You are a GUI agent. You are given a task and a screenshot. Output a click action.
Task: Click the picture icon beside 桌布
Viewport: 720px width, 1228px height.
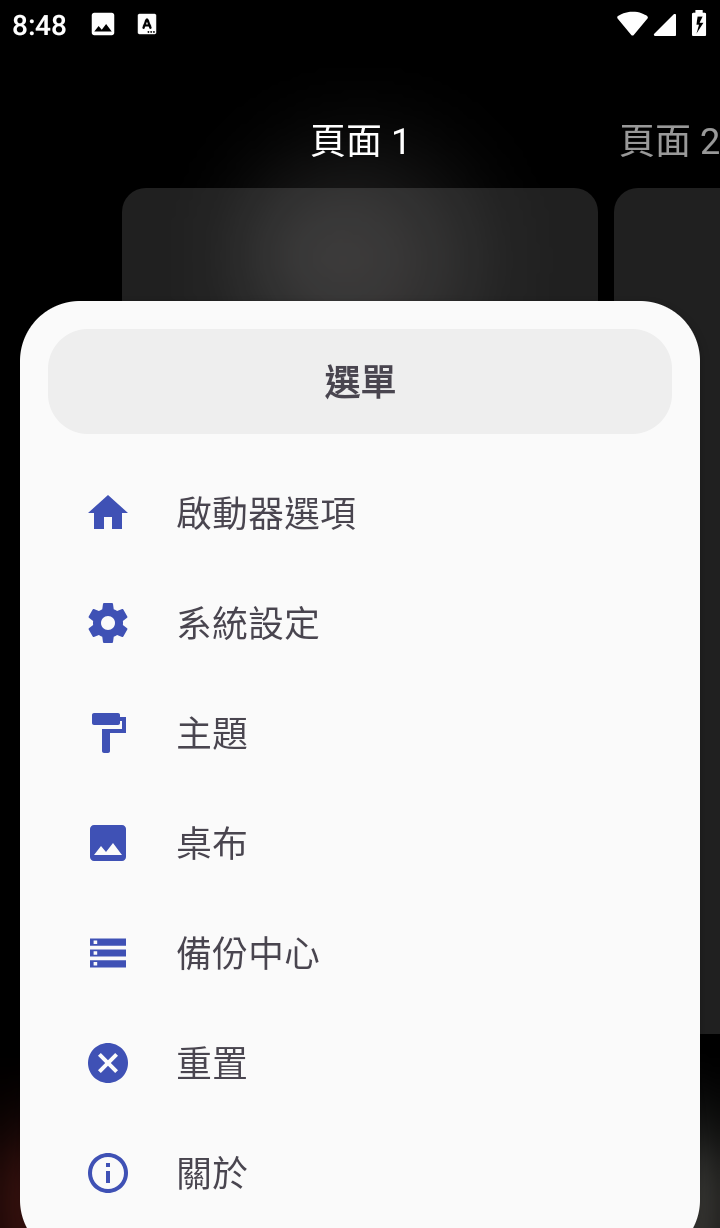[x=107, y=843]
